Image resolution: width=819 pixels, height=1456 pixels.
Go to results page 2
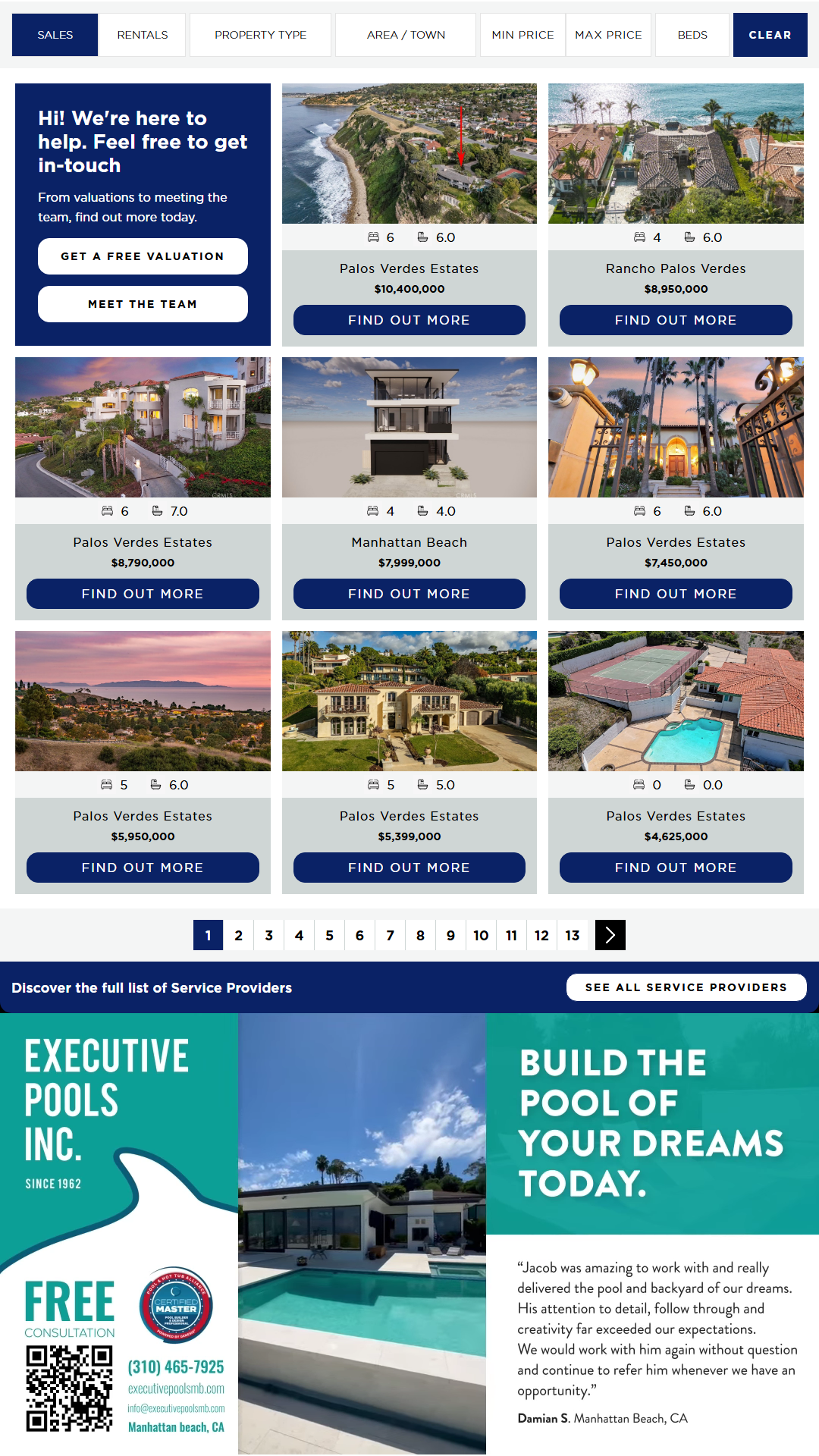pos(238,935)
